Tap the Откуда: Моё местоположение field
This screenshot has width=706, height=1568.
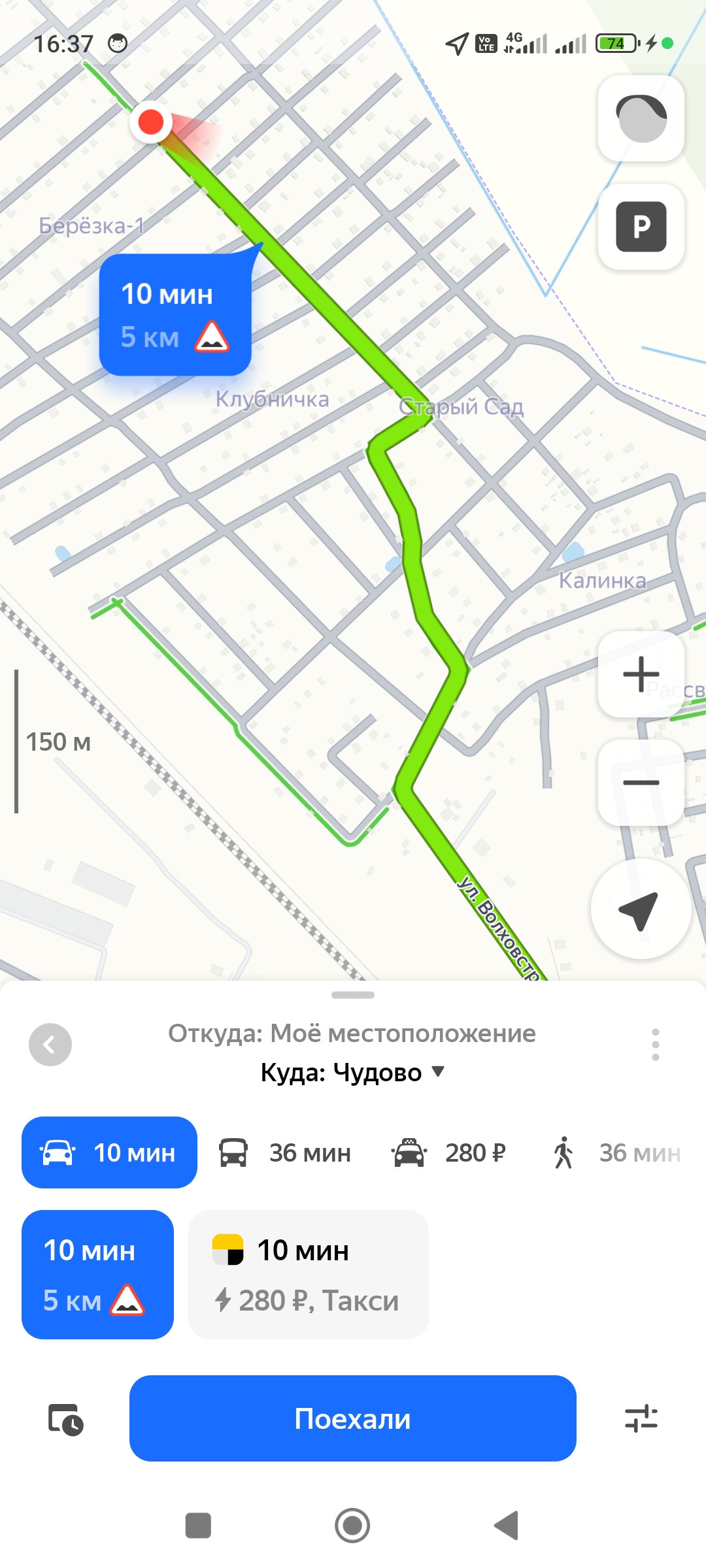point(352,1034)
